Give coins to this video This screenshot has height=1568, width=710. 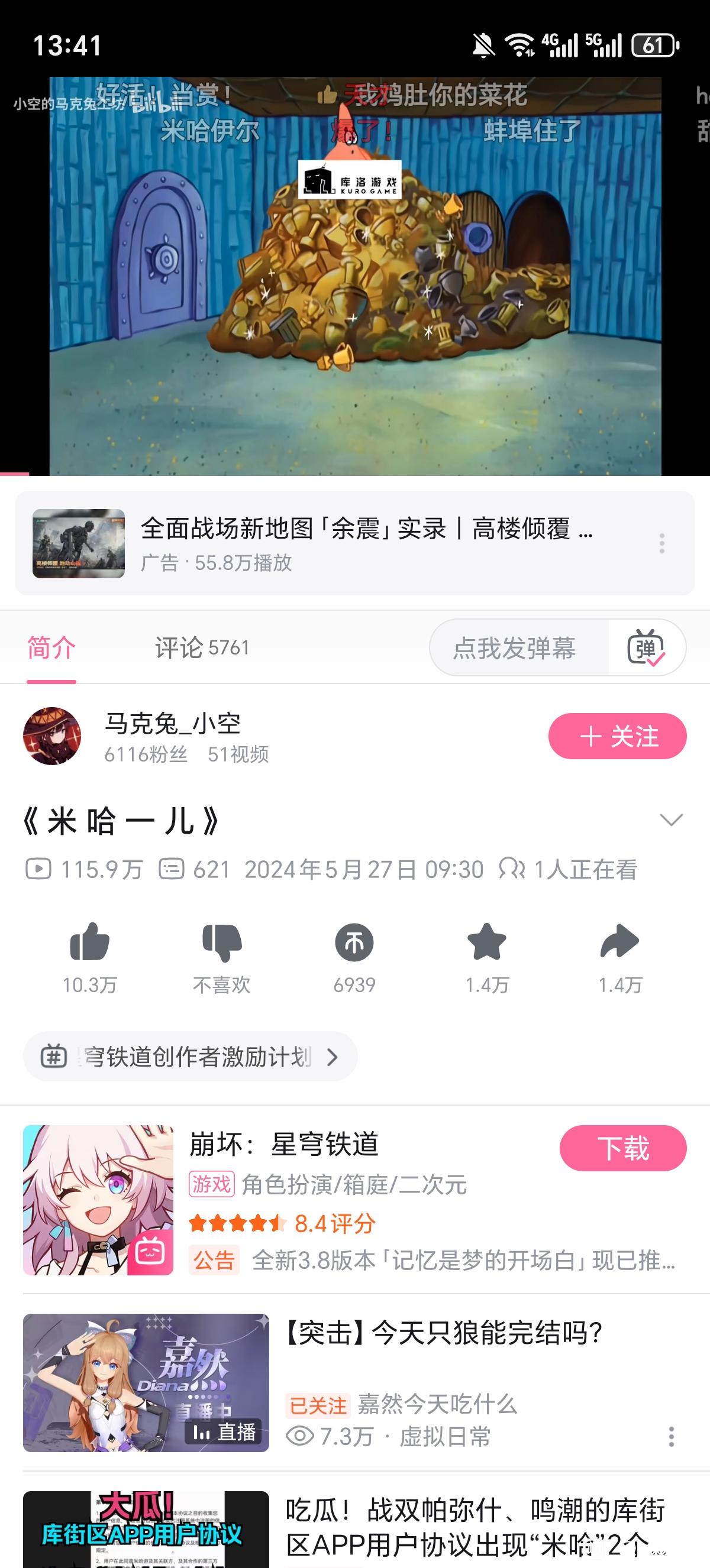click(354, 943)
